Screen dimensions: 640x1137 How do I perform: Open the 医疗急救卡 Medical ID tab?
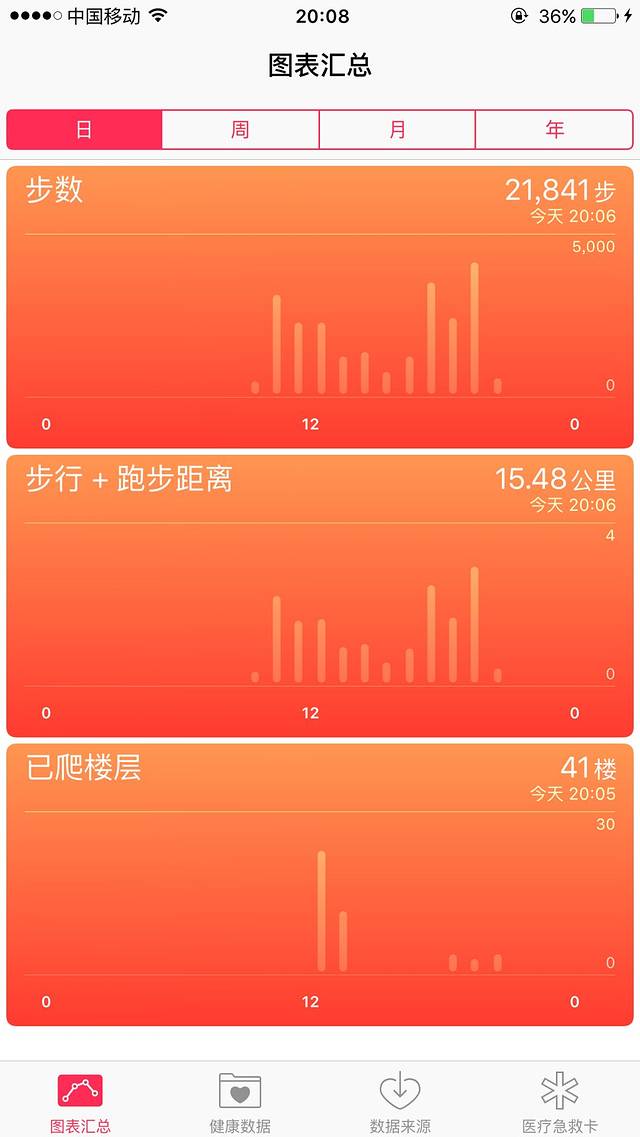coord(560,1104)
